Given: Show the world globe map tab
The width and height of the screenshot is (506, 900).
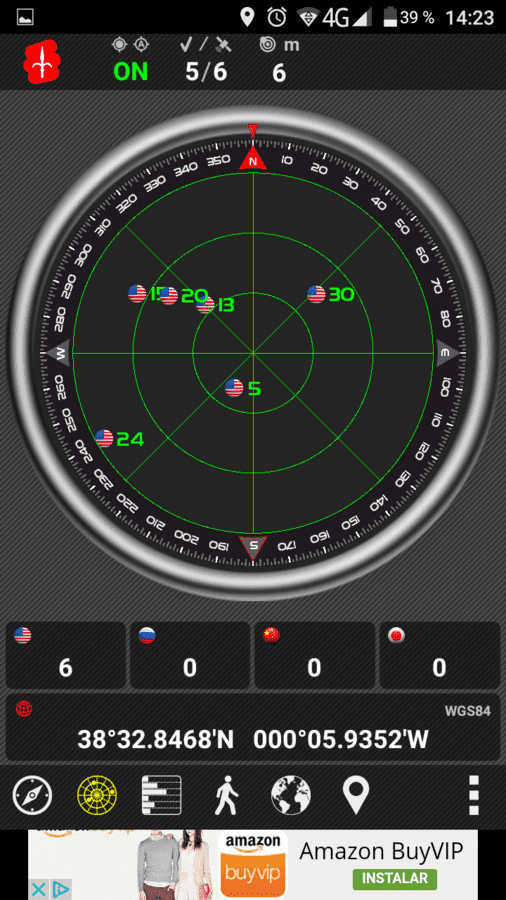Looking at the screenshot, I should coord(291,795).
